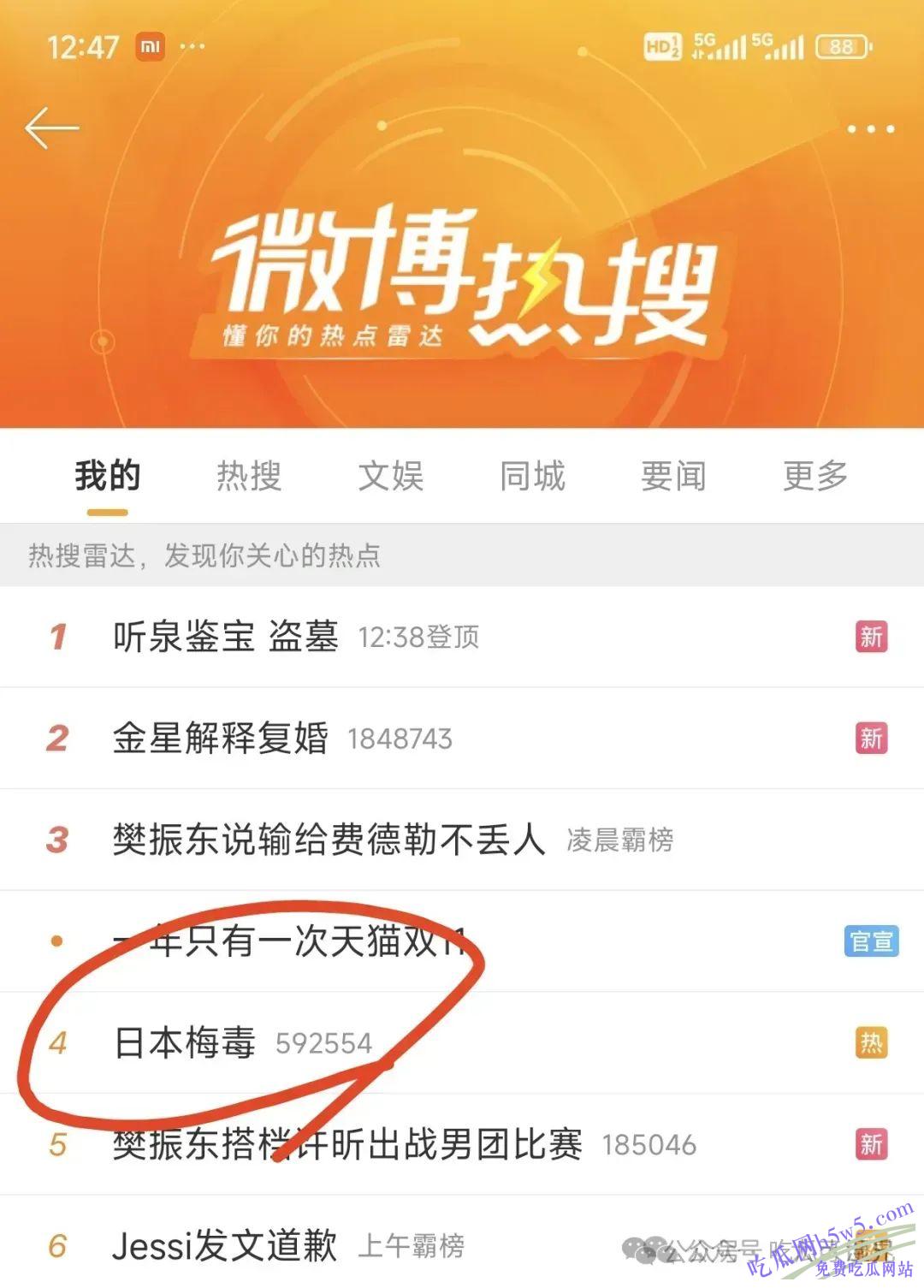Go back with the arrow icon
This screenshot has width=924, height=1288.
pyautogui.click(x=51, y=129)
